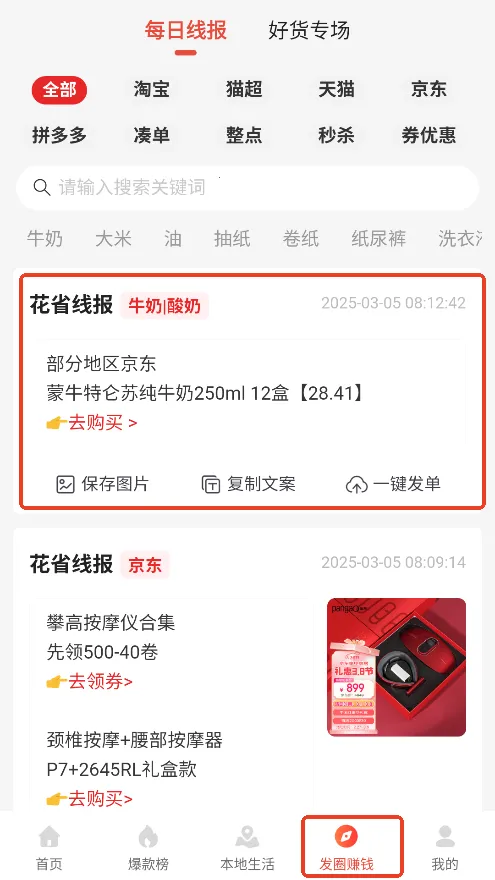Tap the keyword search box
Image resolution: width=495 pixels, height=880 pixels.
pyautogui.click(x=248, y=187)
